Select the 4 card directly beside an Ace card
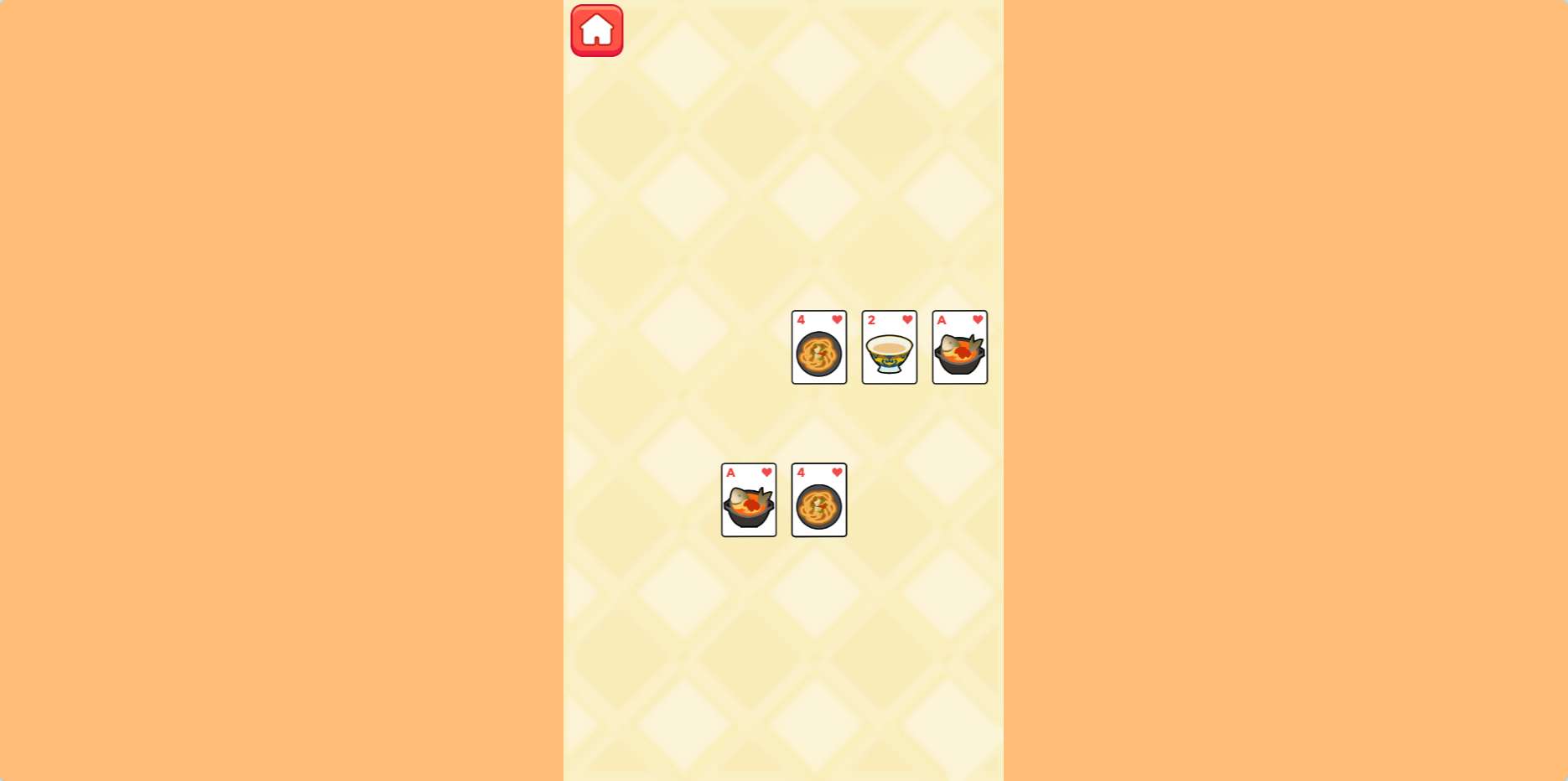The width and height of the screenshot is (1568, 781). coord(818,499)
